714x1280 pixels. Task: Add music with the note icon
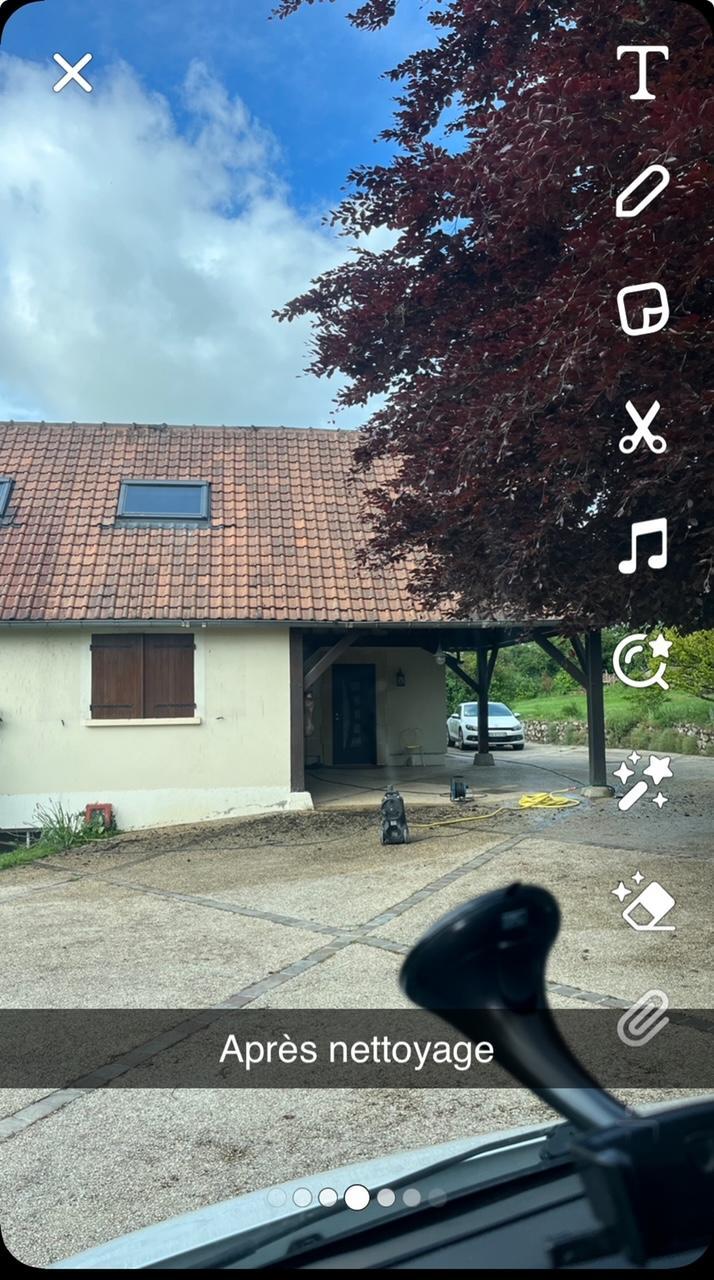coord(642,546)
